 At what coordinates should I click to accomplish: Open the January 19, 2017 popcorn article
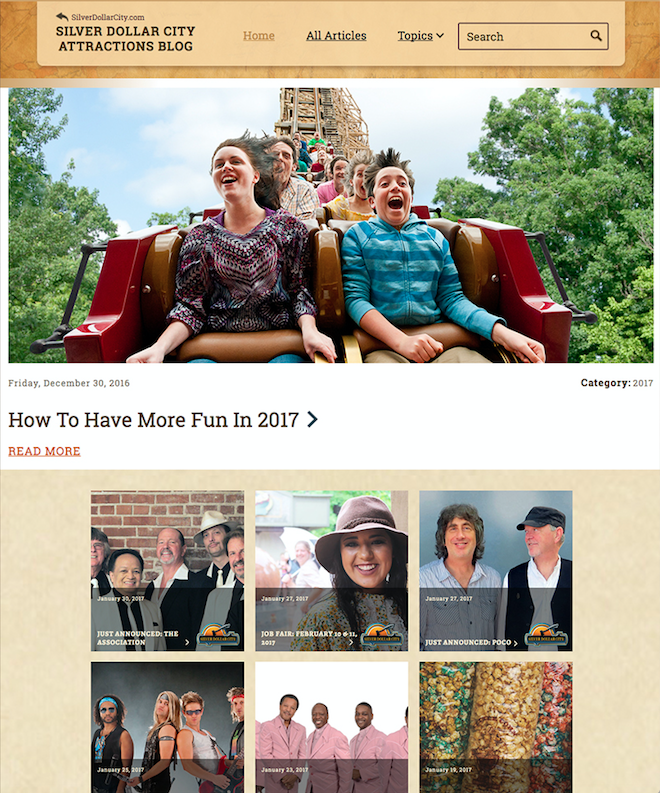pyautogui.click(x=495, y=726)
